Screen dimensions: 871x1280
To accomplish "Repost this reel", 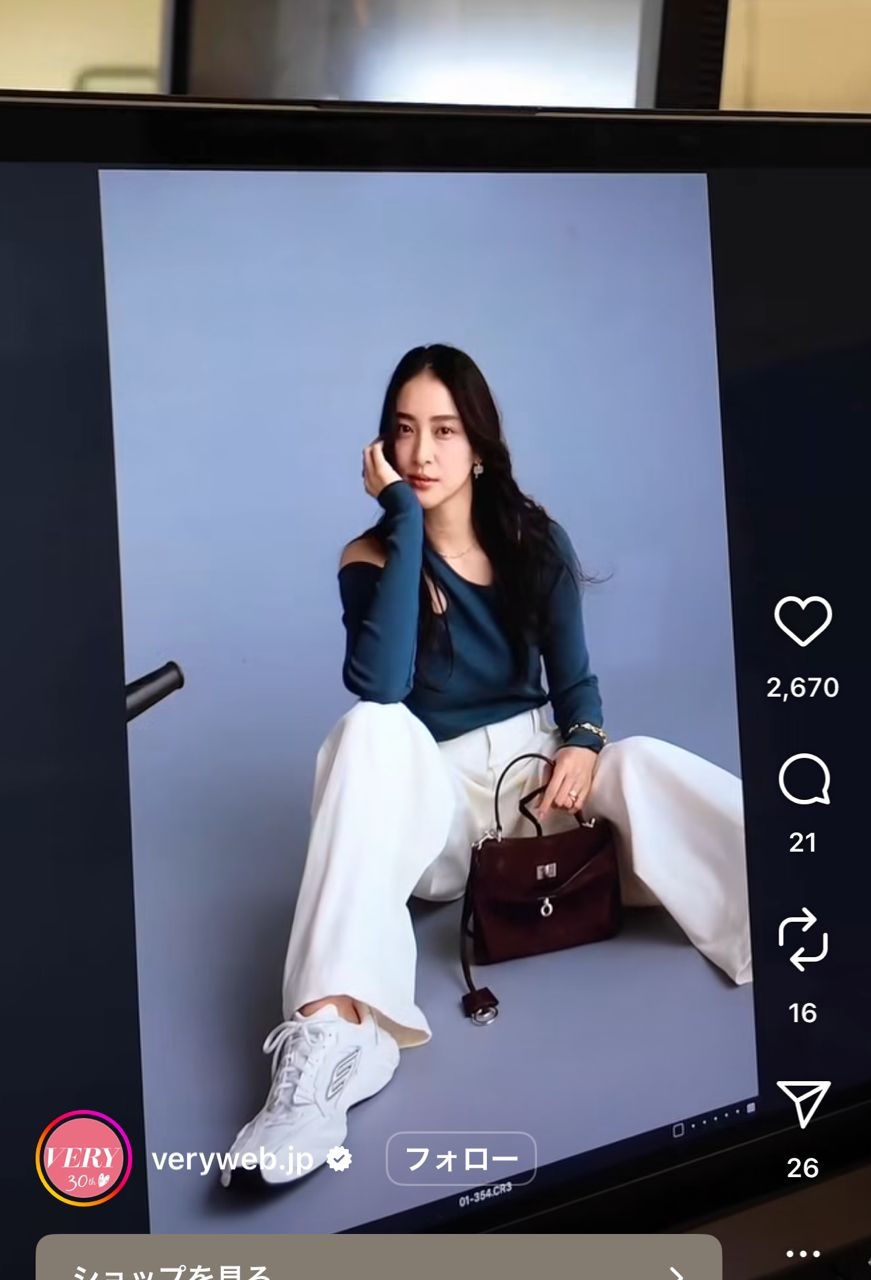I will (803, 940).
